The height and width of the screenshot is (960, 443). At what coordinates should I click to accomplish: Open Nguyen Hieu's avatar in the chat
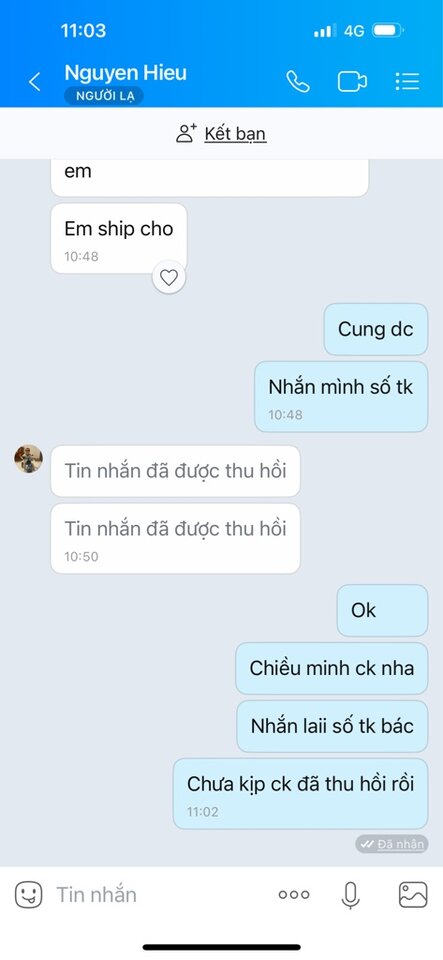[29, 459]
